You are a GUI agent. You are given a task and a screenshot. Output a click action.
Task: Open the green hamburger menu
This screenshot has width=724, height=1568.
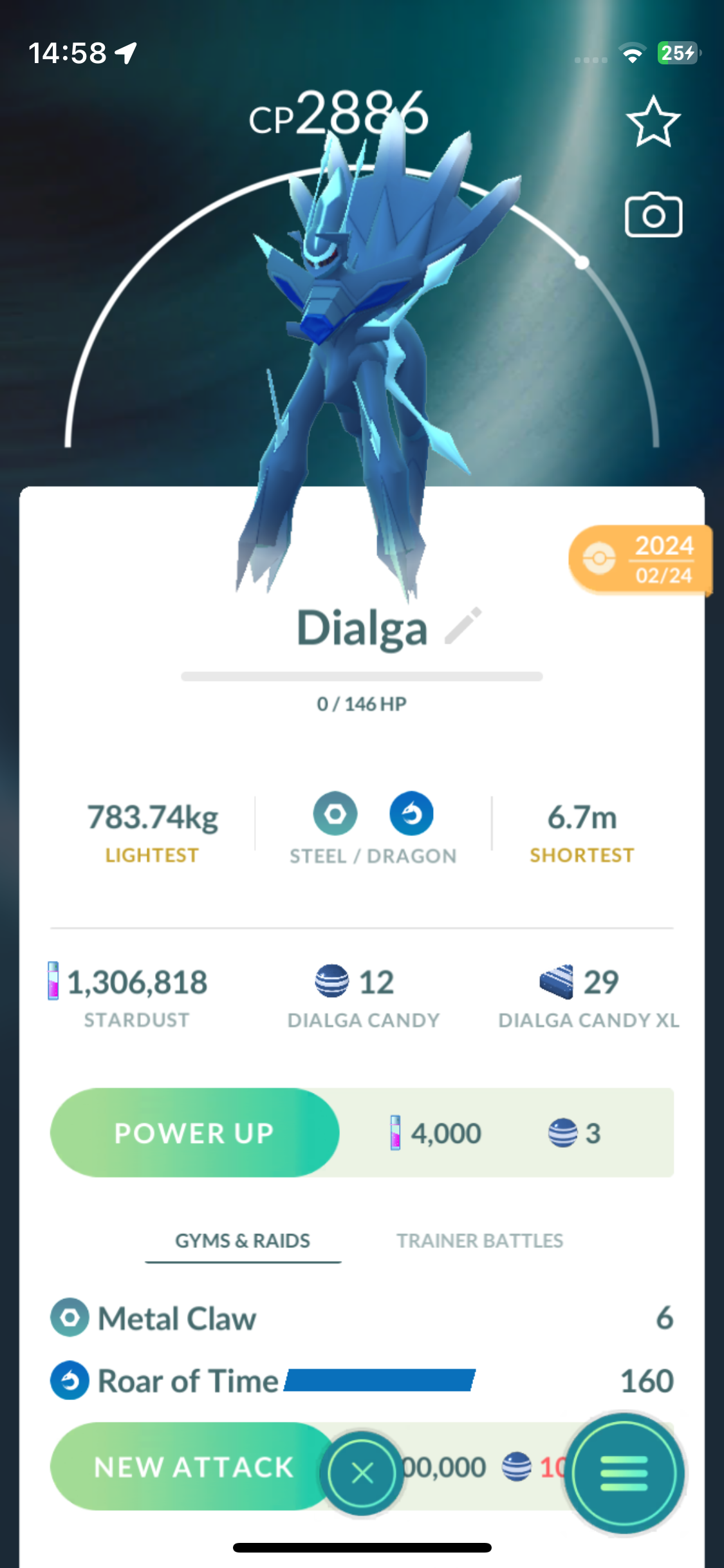(624, 1473)
